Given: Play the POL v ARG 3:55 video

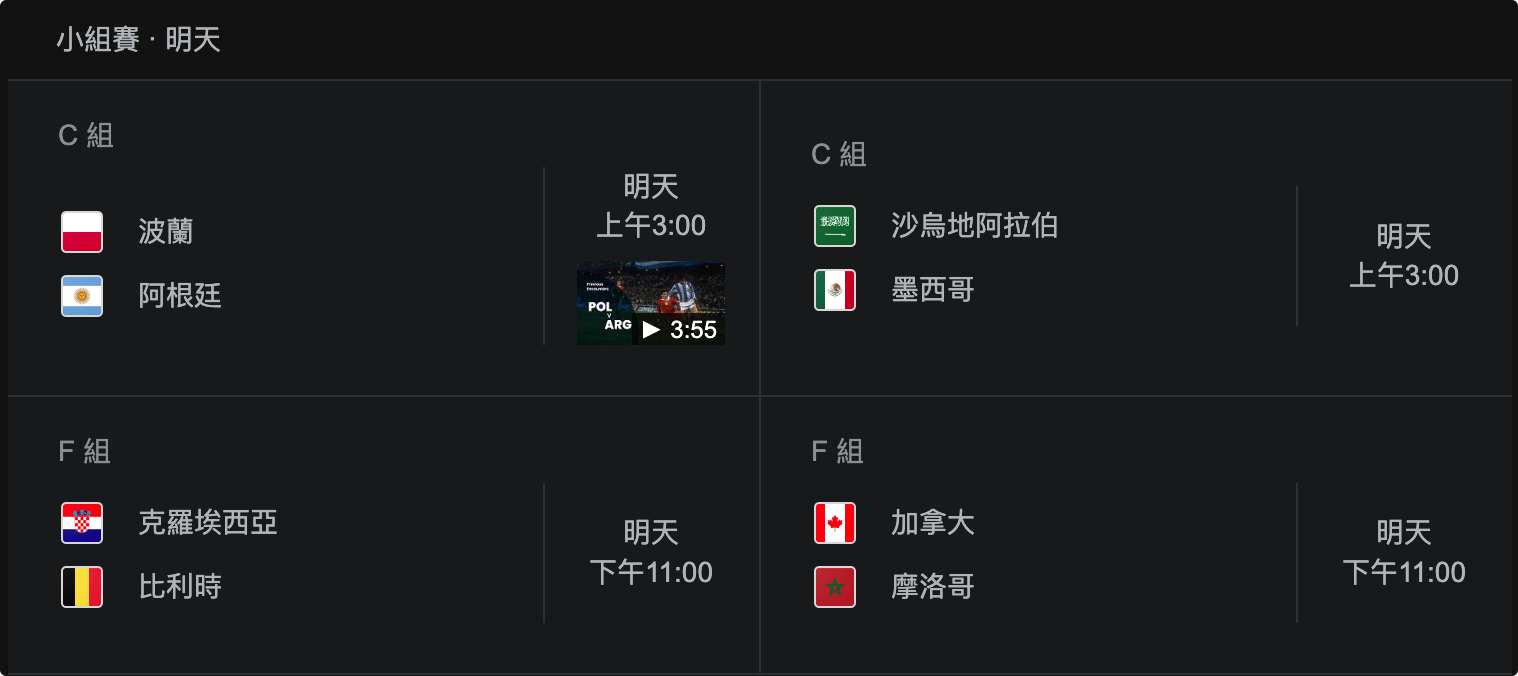Looking at the screenshot, I should pyautogui.click(x=650, y=304).
